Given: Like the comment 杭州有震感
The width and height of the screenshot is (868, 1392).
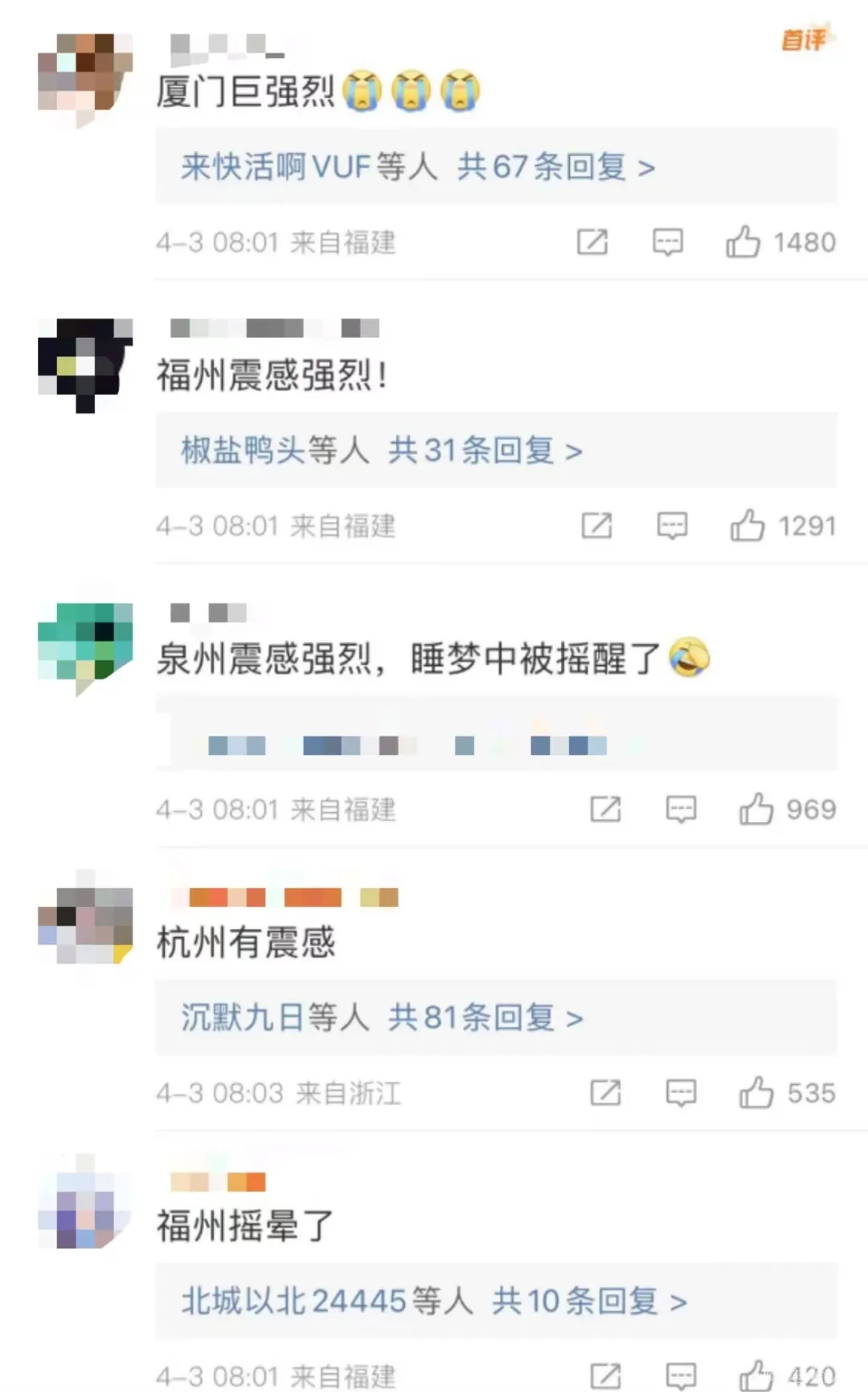Looking at the screenshot, I should tap(755, 1093).
